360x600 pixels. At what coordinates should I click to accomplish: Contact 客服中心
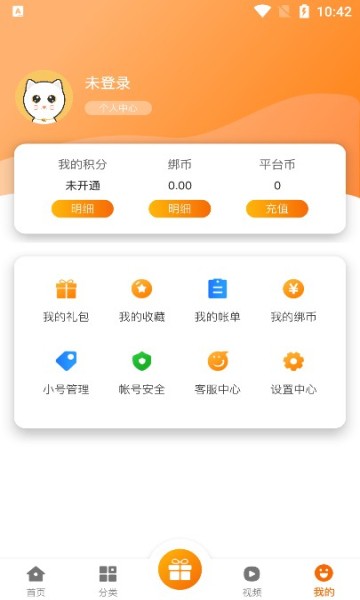[x=217, y=373]
